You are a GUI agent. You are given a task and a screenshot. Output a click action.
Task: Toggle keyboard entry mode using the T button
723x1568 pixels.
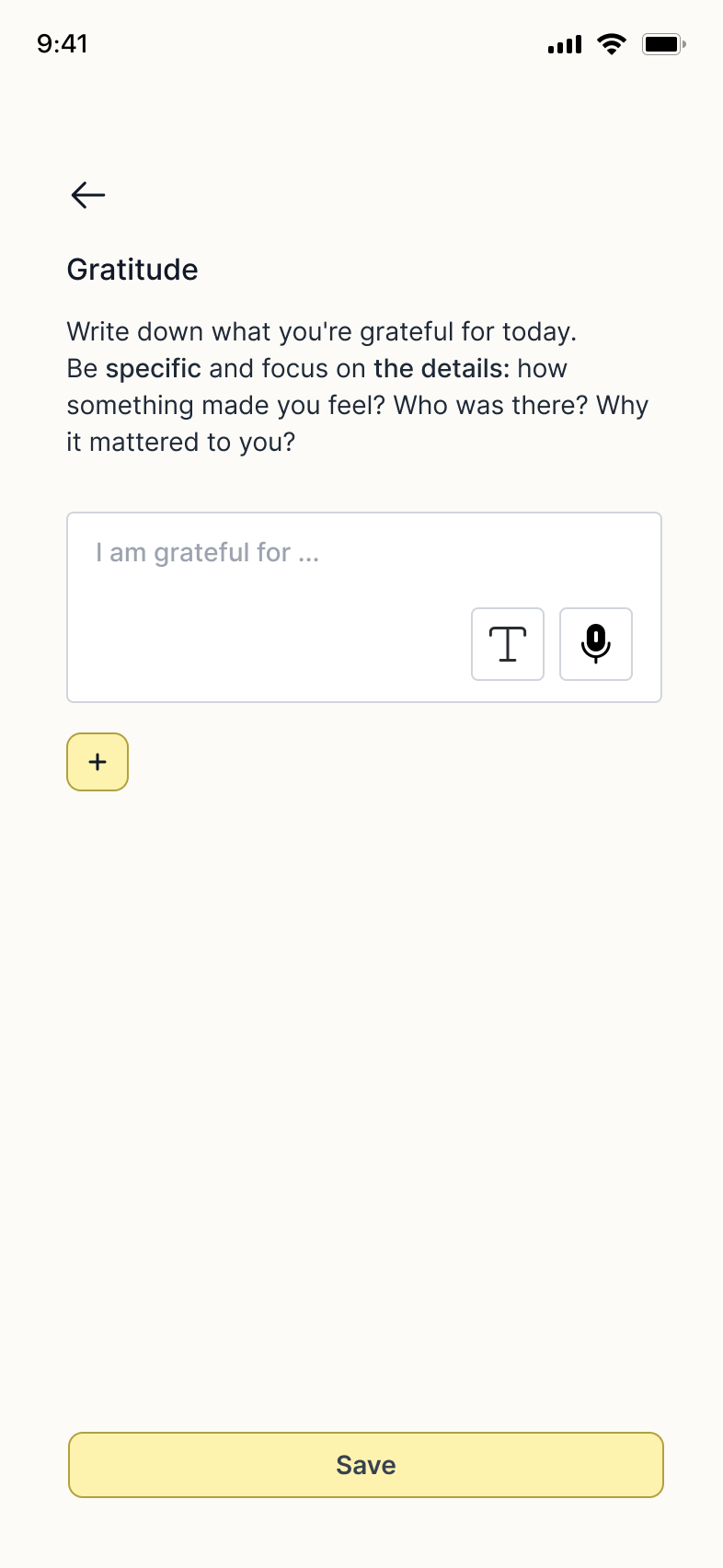point(507,644)
